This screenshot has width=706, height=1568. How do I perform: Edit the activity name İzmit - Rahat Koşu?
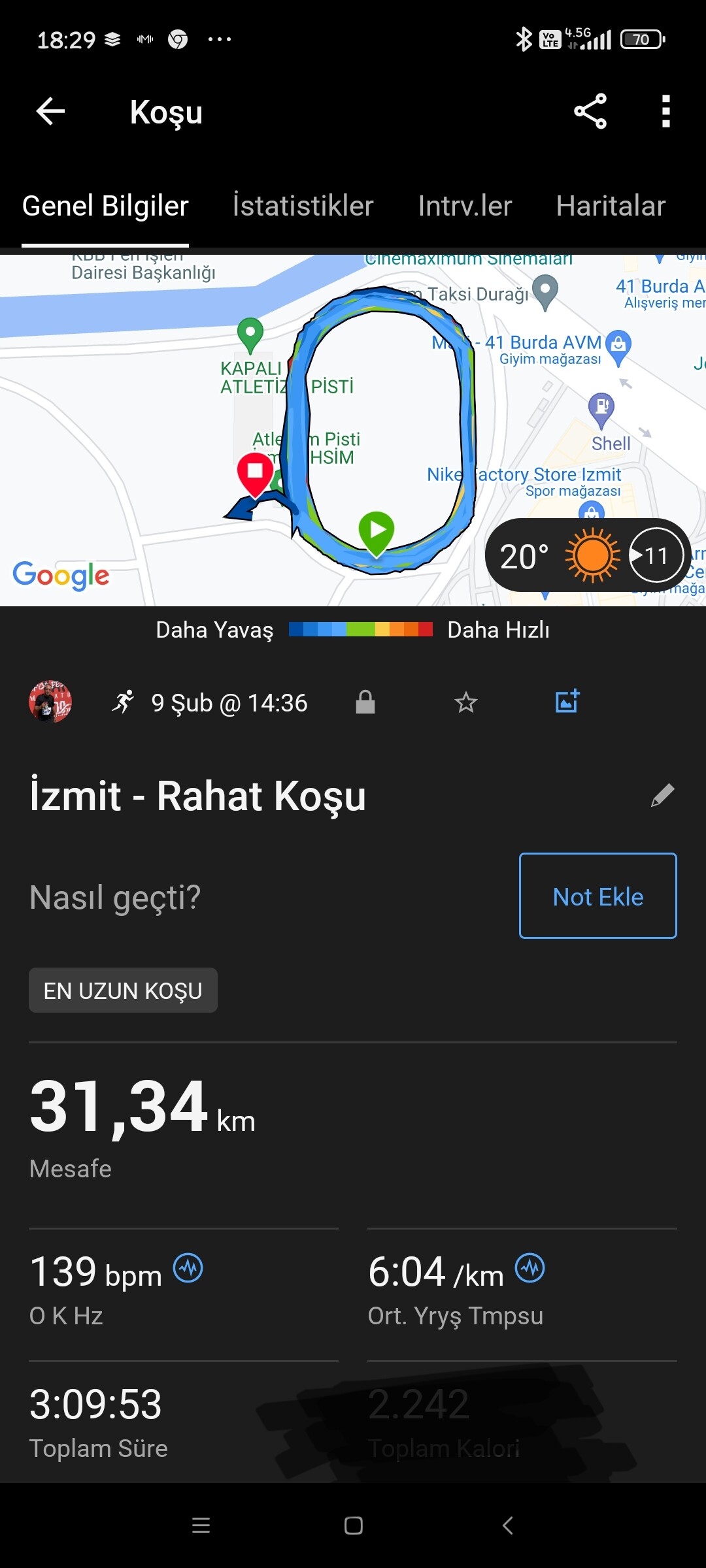click(x=662, y=795)
